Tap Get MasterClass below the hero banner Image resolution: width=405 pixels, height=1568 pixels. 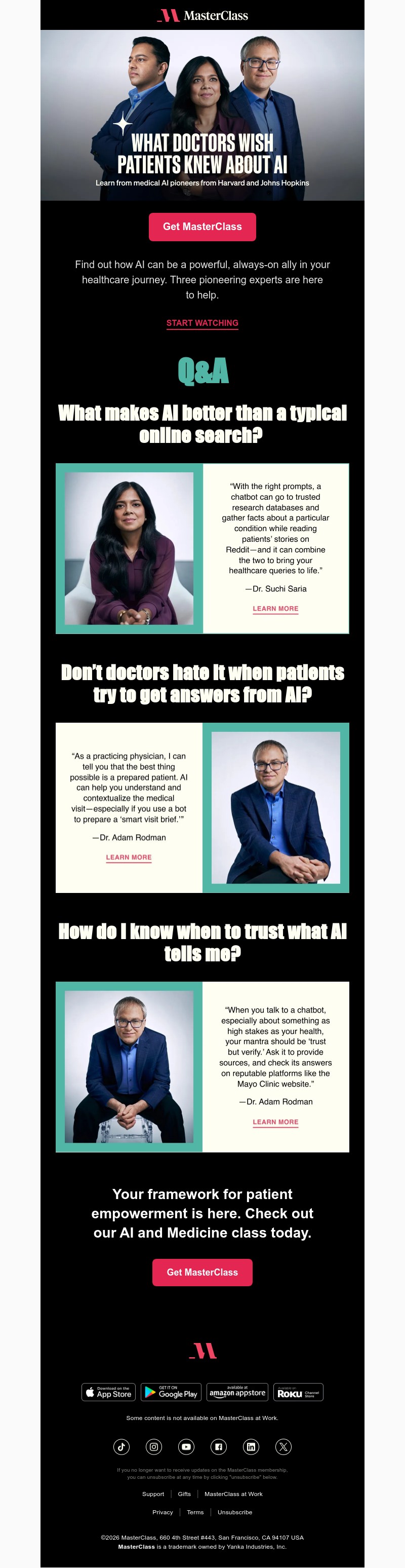202,227
